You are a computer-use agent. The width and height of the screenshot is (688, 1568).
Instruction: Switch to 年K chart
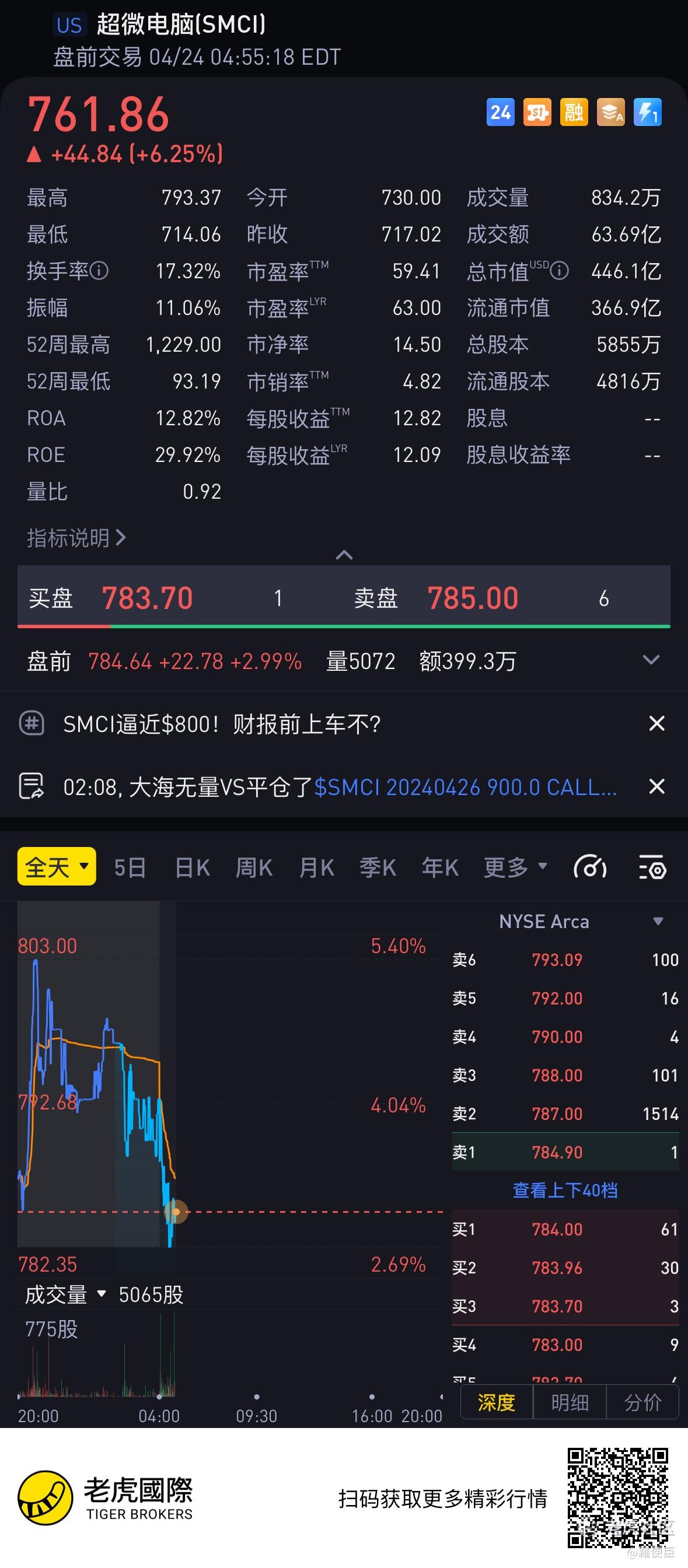[x=439, y=867]
